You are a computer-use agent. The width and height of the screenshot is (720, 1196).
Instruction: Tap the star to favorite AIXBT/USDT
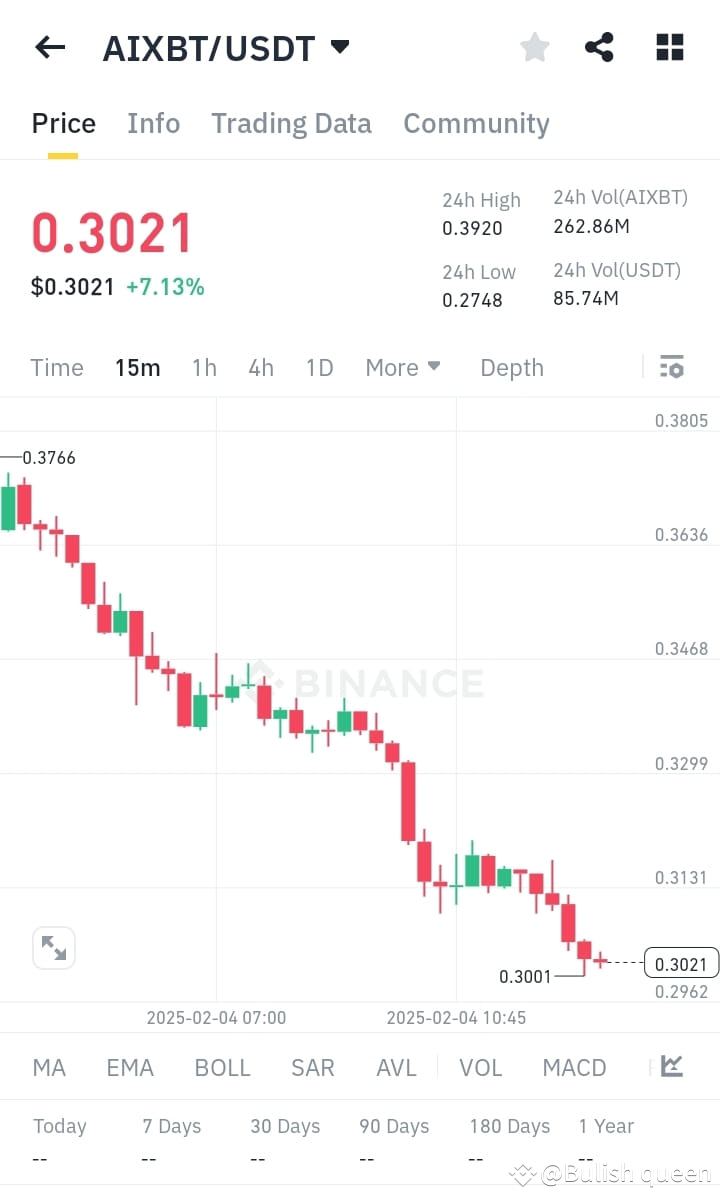point(534,47)
